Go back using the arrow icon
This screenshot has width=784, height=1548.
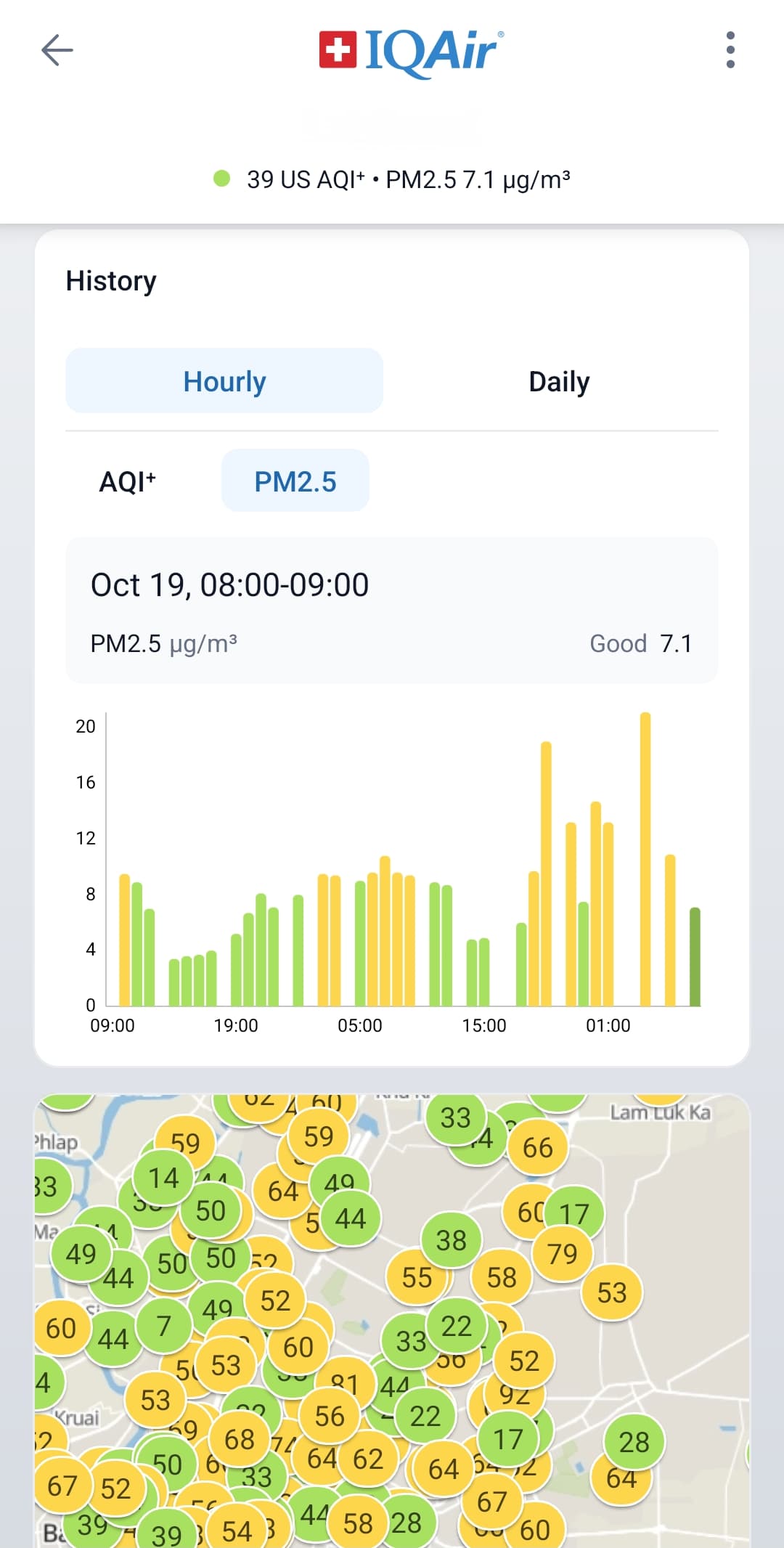pyautogui.click(x=57, y=50)
